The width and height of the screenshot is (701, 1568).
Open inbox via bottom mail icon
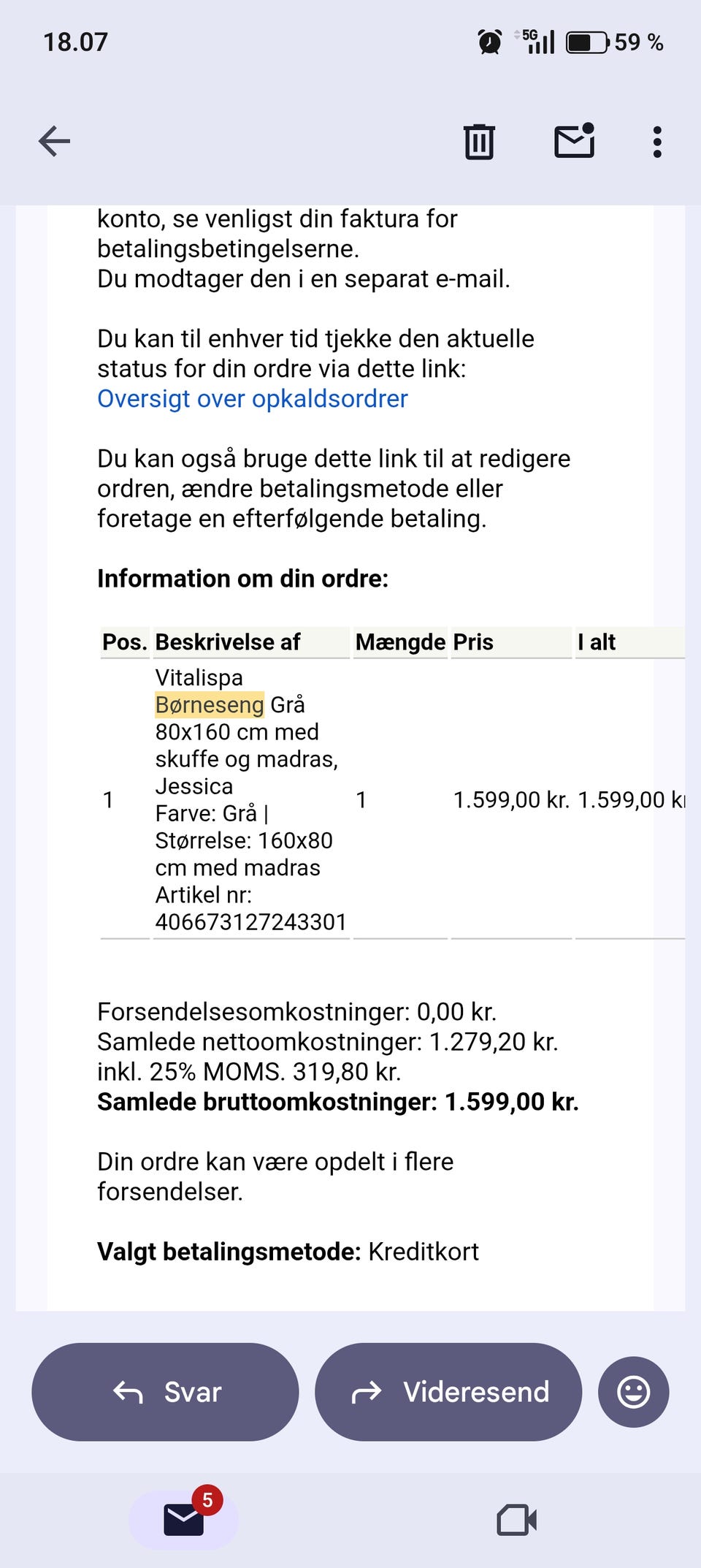(185, 1518)
